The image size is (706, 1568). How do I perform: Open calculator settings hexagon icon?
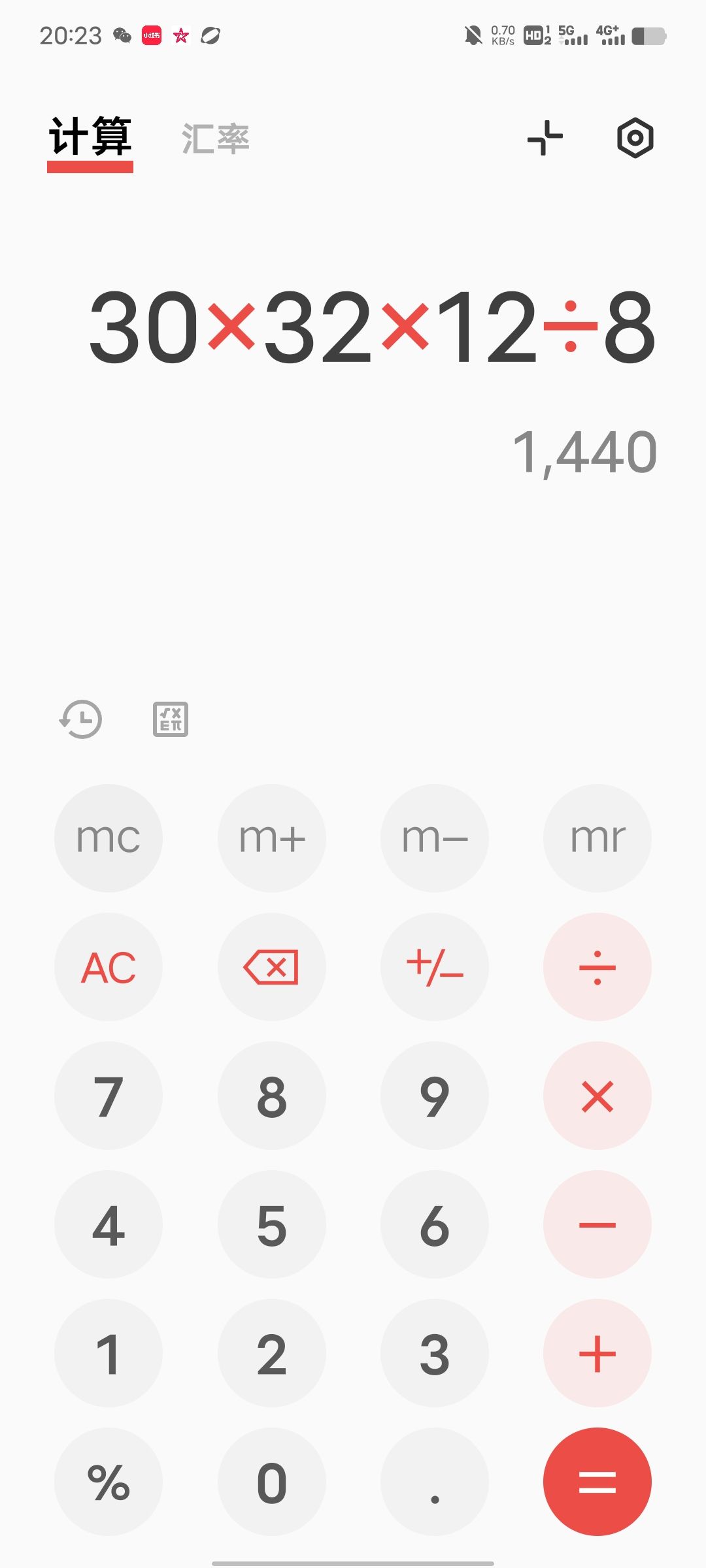(x=635, y=138)
